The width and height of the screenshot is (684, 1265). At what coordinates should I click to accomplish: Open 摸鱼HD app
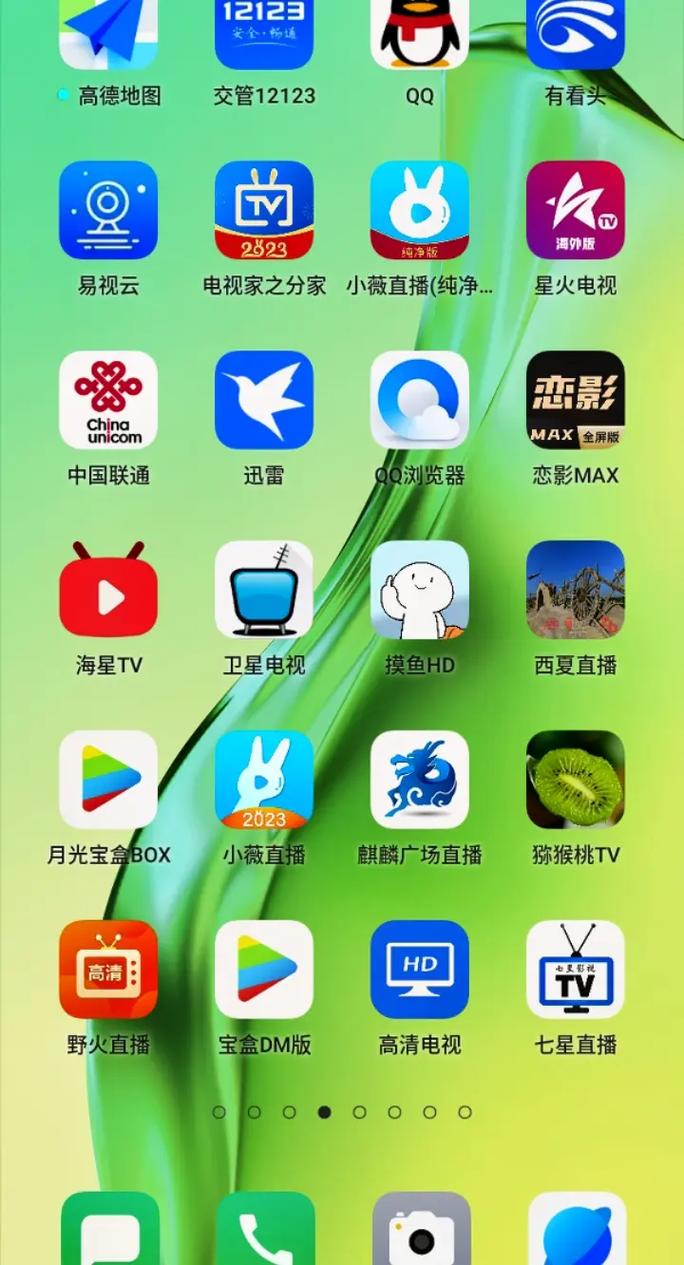tap(420, 590)
